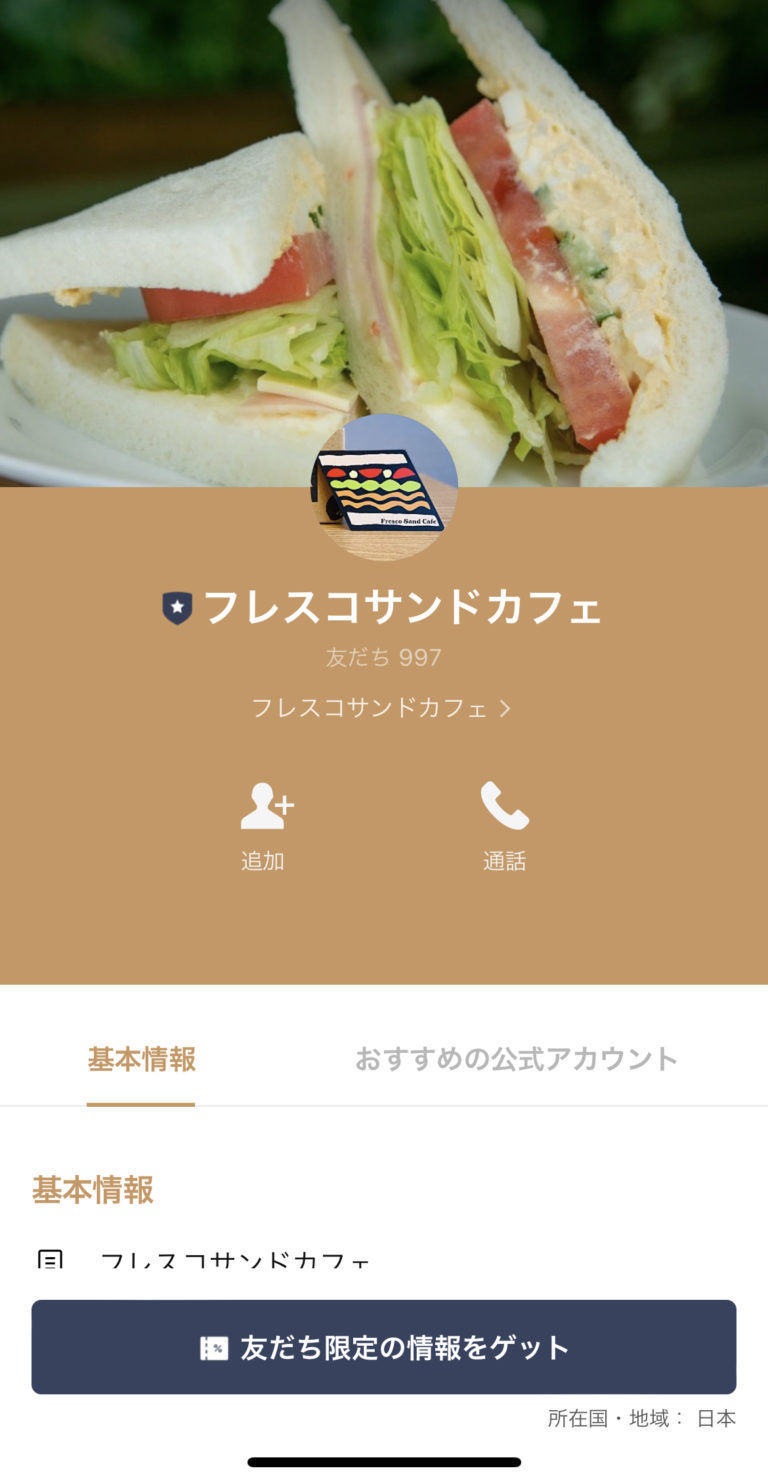
Task: Tap the chevron next to the account name link
Action: 507,709
